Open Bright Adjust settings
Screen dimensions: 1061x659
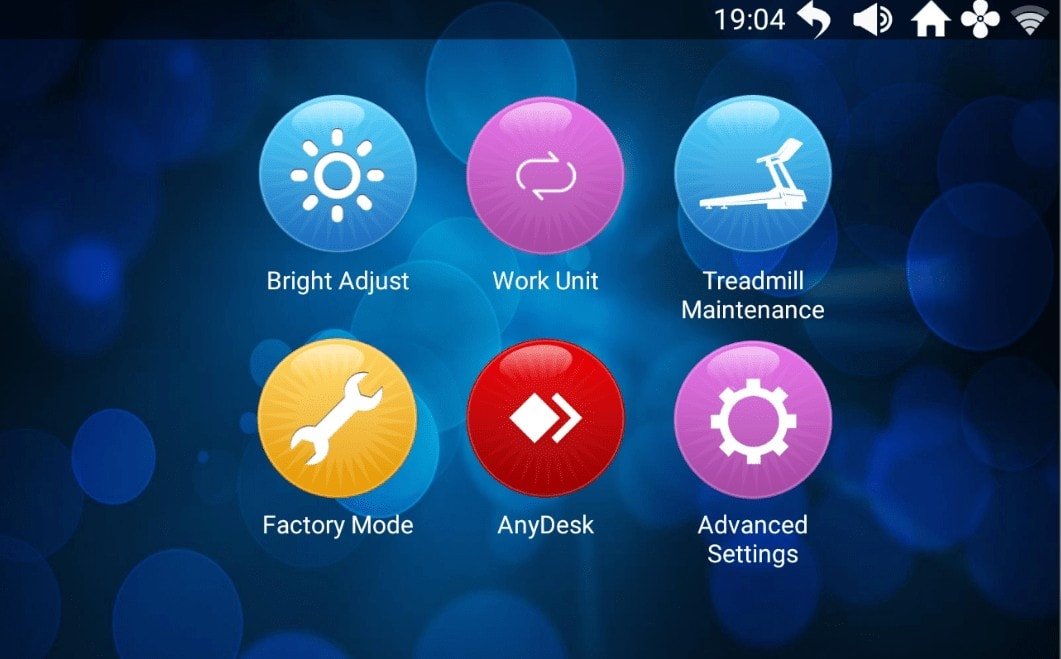[x=337, y=175]
